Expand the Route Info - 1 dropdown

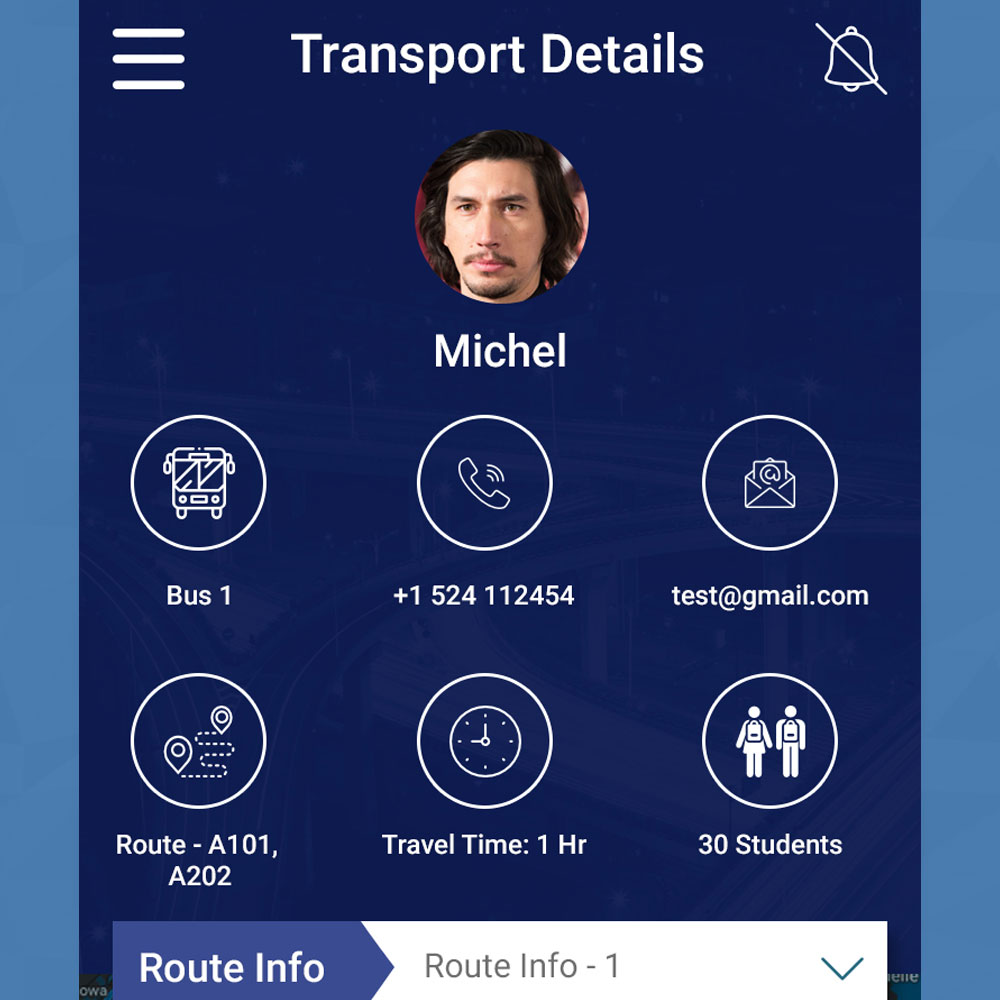841,967
